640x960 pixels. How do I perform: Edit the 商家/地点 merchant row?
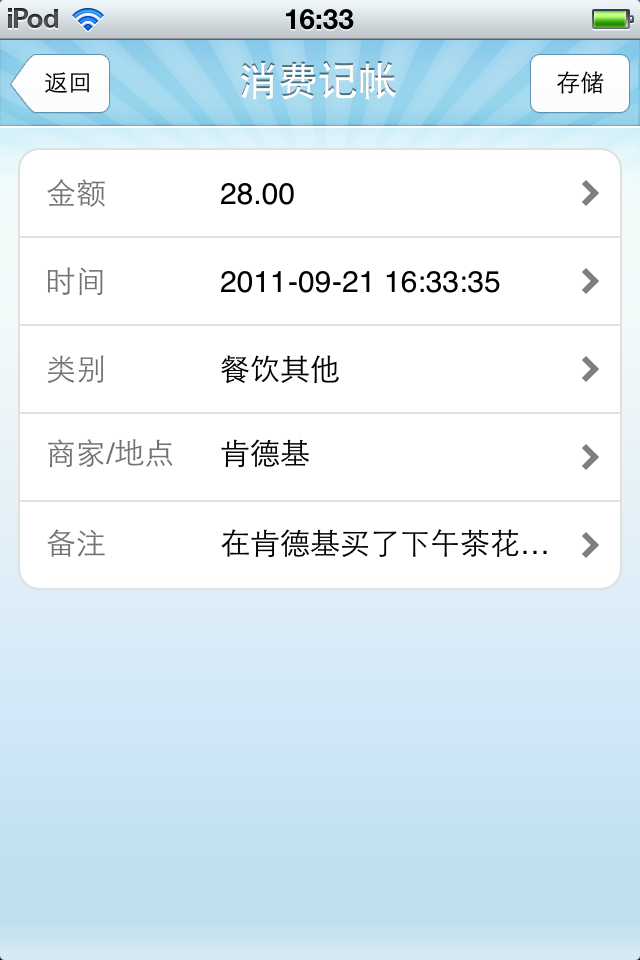[320, 457]
